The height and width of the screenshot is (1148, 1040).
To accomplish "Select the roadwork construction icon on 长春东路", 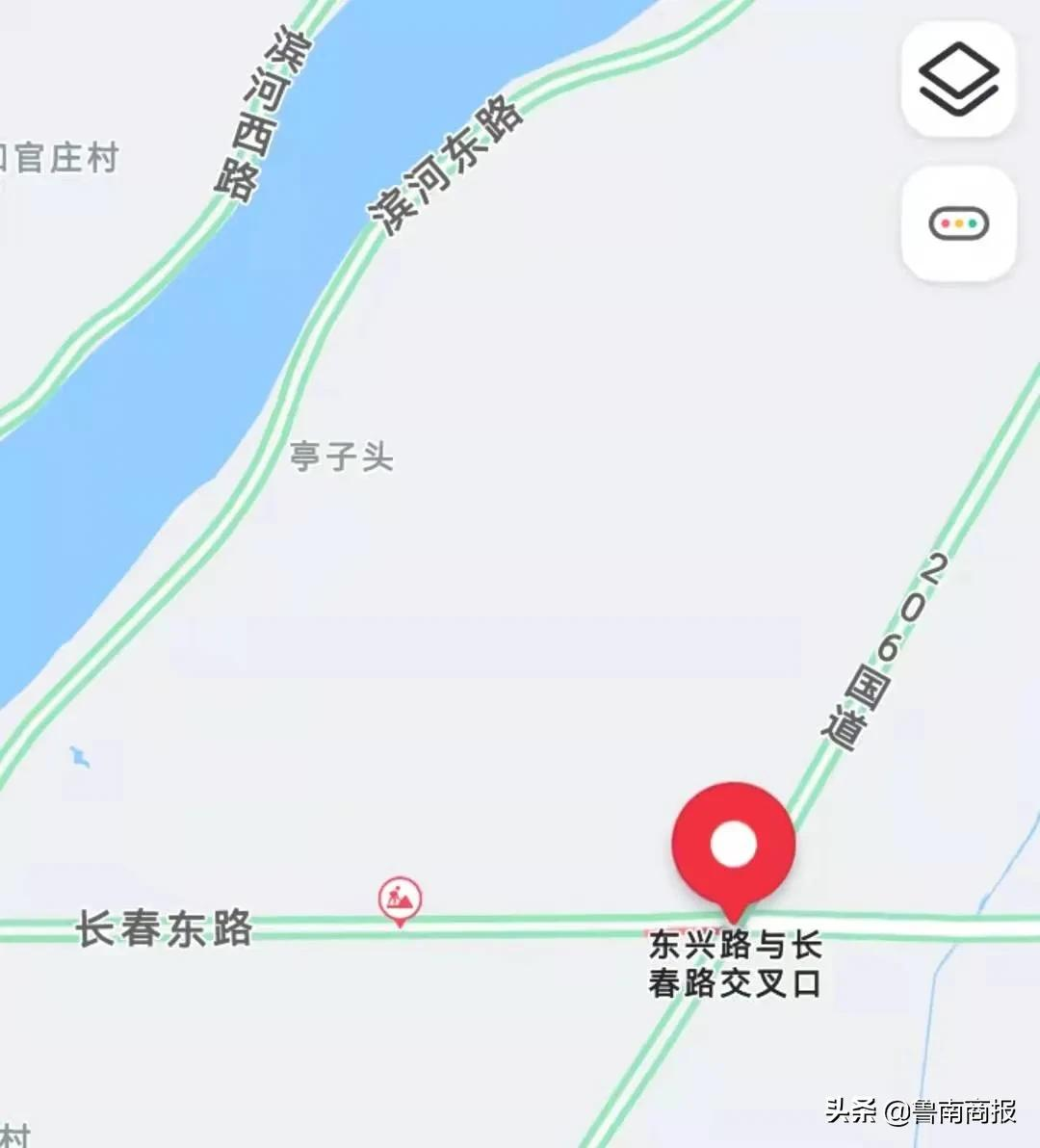I will tap(399, 898).
